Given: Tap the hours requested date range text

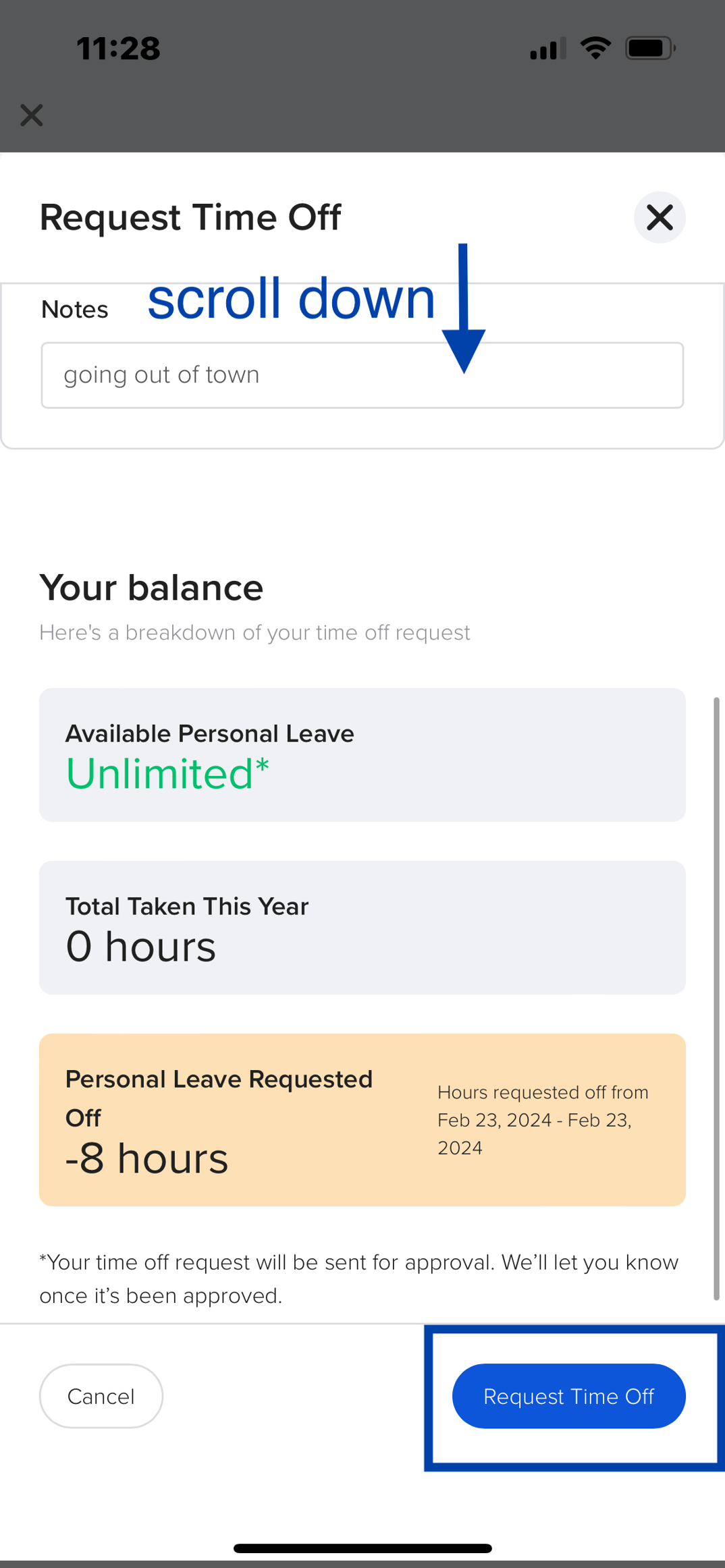Looking at the screenshot, I should [541, 1120].
